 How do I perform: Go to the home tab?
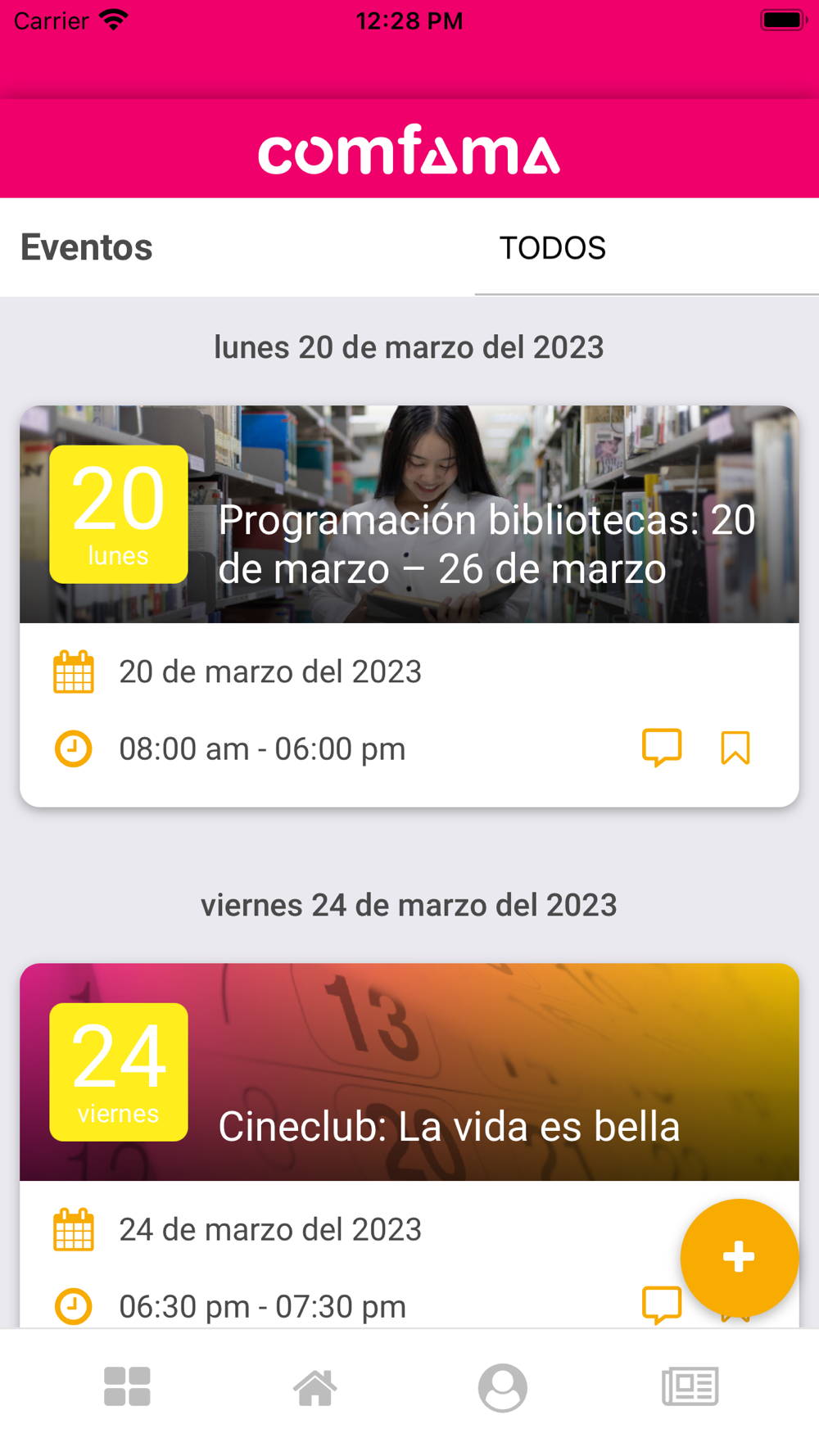(x=315, y=1387)
